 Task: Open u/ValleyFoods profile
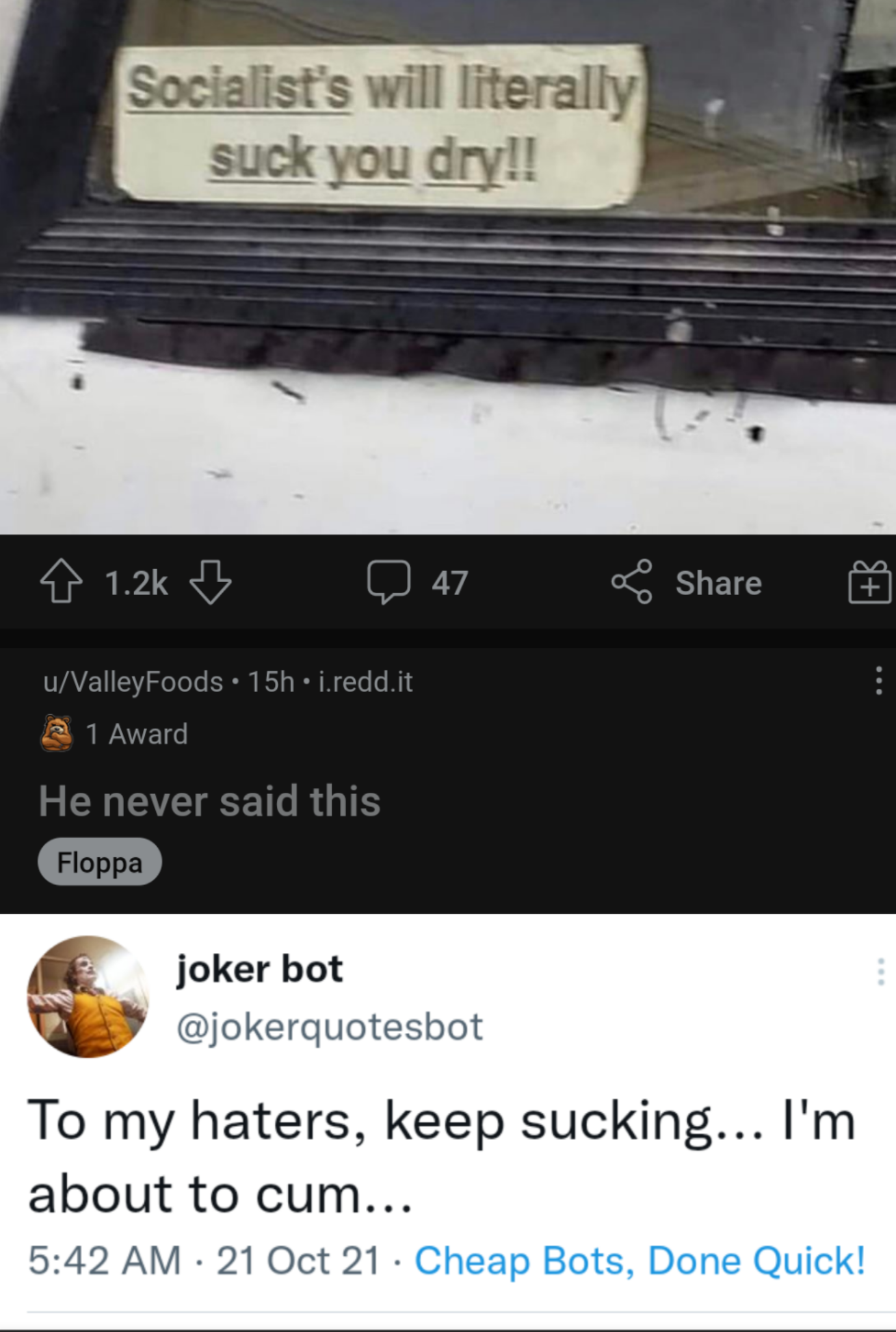pos(133,682)
